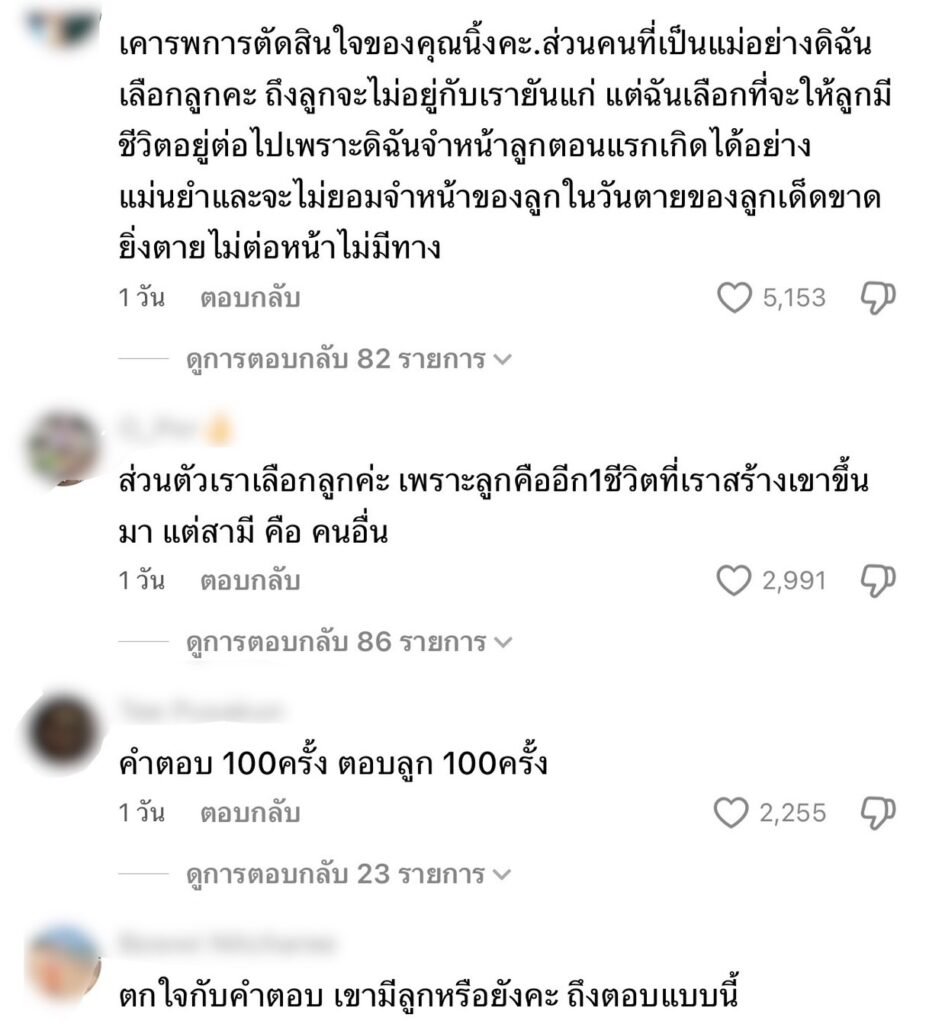
Task: Dislike the comment with 5,153 likes
Action: 878,298
